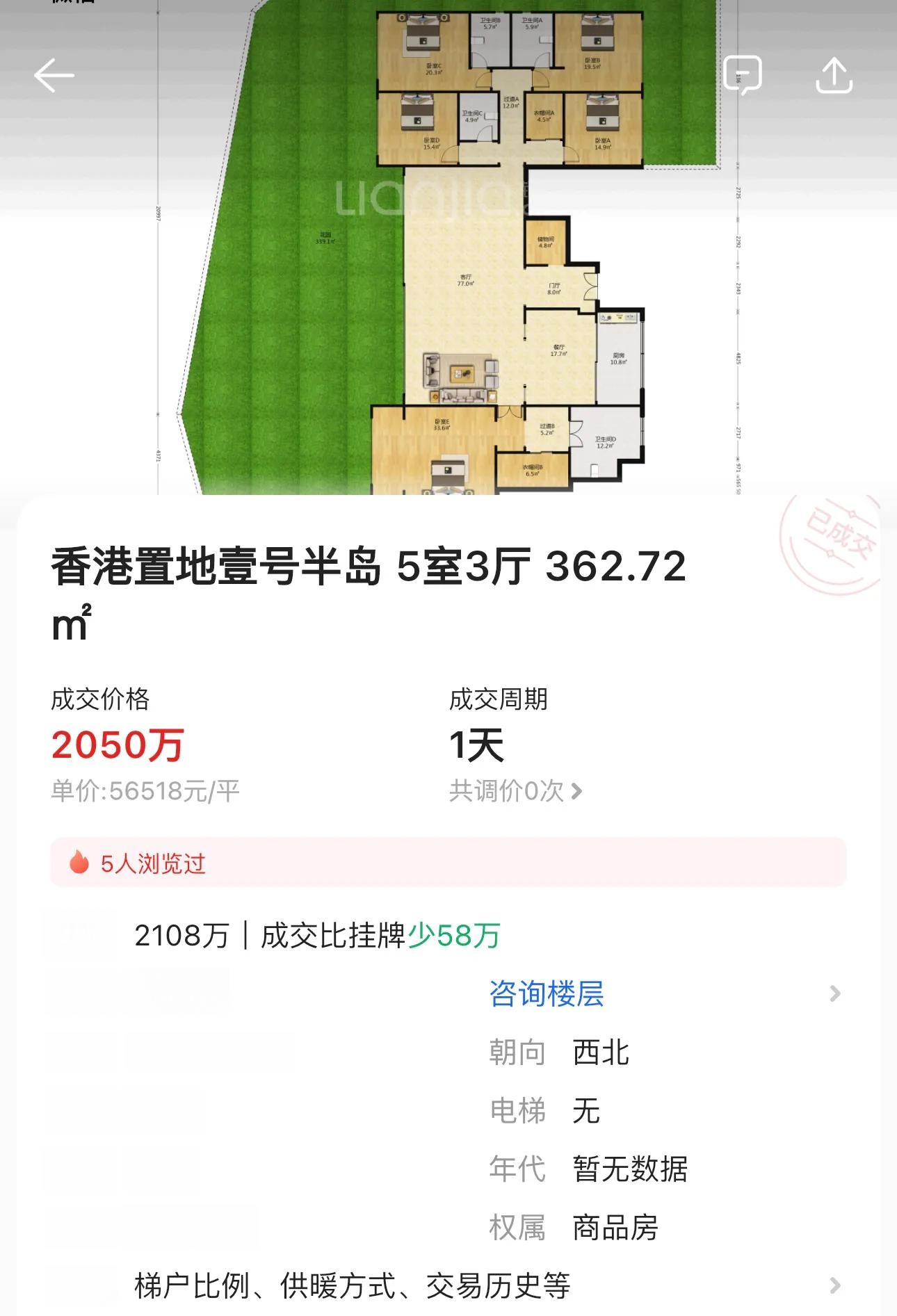Open 梯户比例、供暖方式、交易历史等 details
This screenshot has width=897, height=1316.
pyautogui.click(x=352, y=1285)
